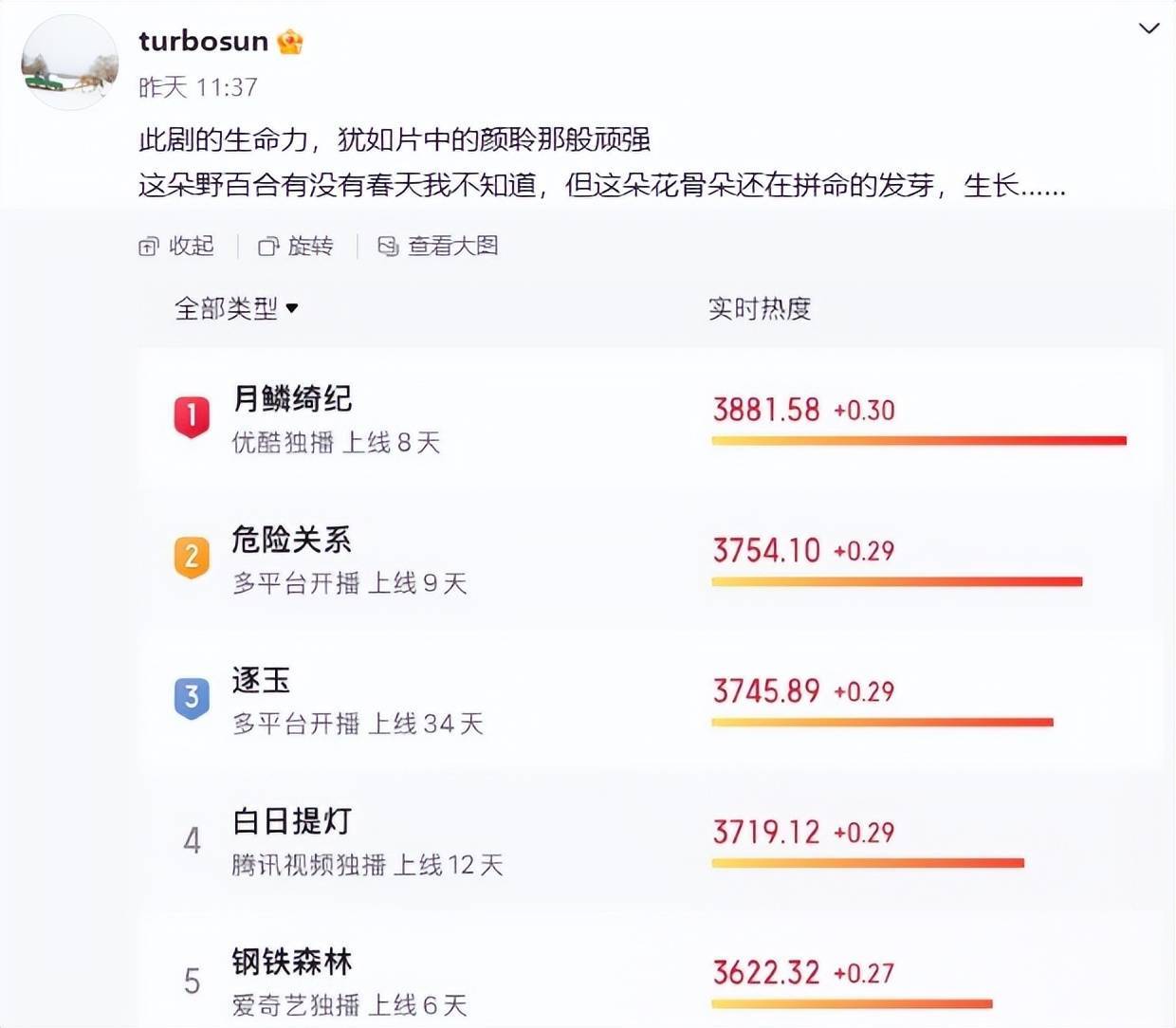View the full-size image via 查看大图

click(x=438, y=247)
